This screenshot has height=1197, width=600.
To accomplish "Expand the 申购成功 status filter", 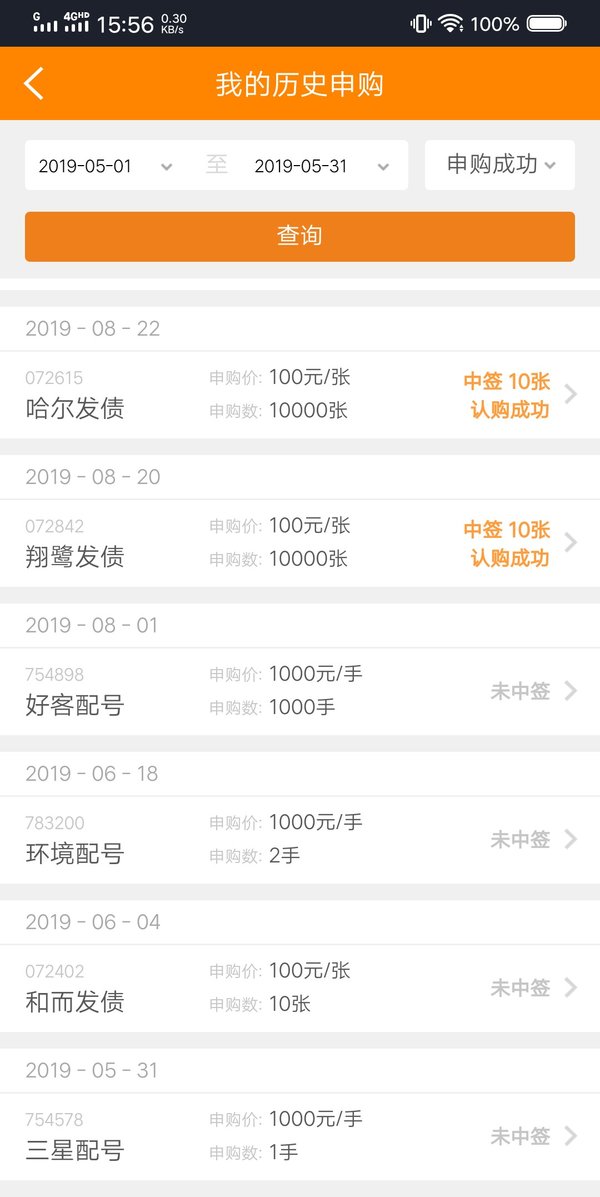I will [500, 165].
